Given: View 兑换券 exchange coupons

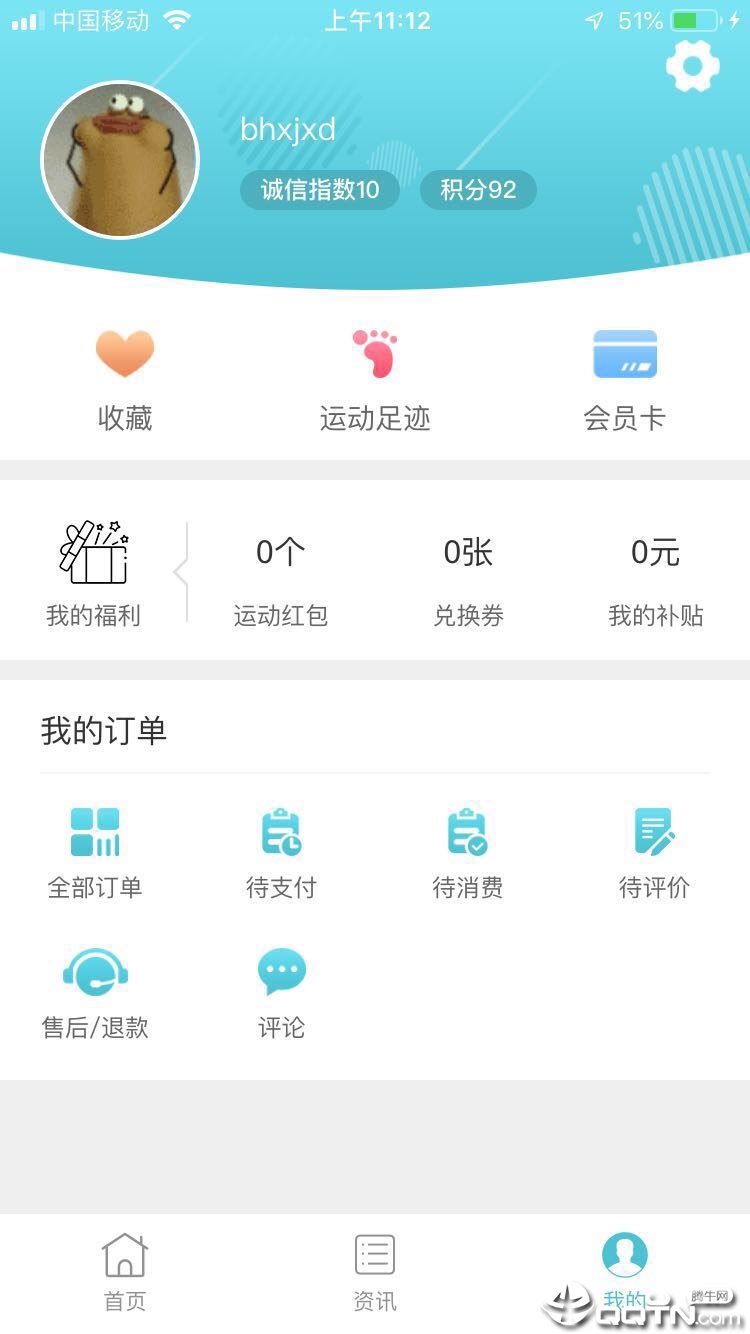Looking at the screenshot, I should coord(468,578).
